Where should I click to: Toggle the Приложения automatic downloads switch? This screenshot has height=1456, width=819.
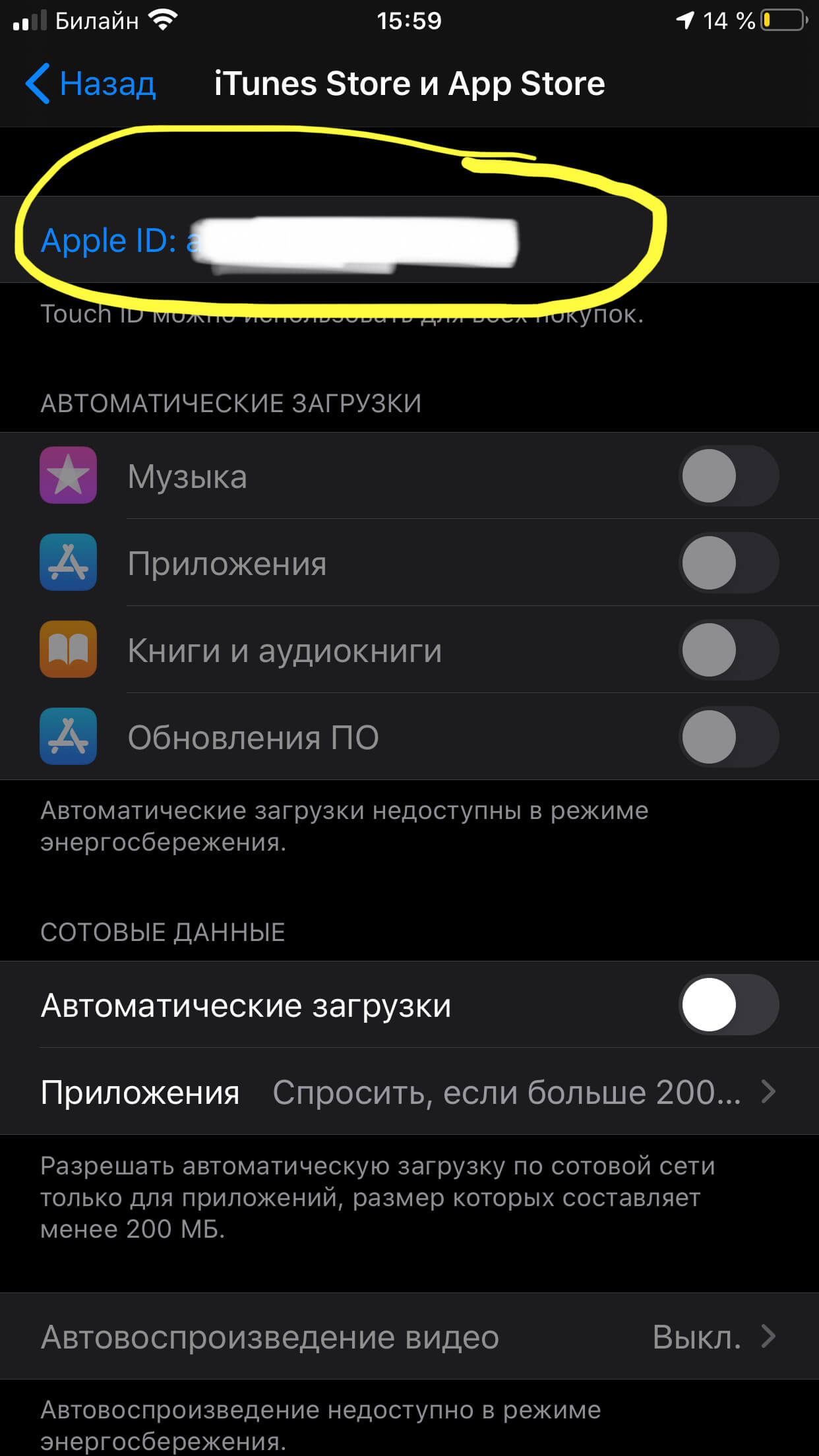point(728,563)
